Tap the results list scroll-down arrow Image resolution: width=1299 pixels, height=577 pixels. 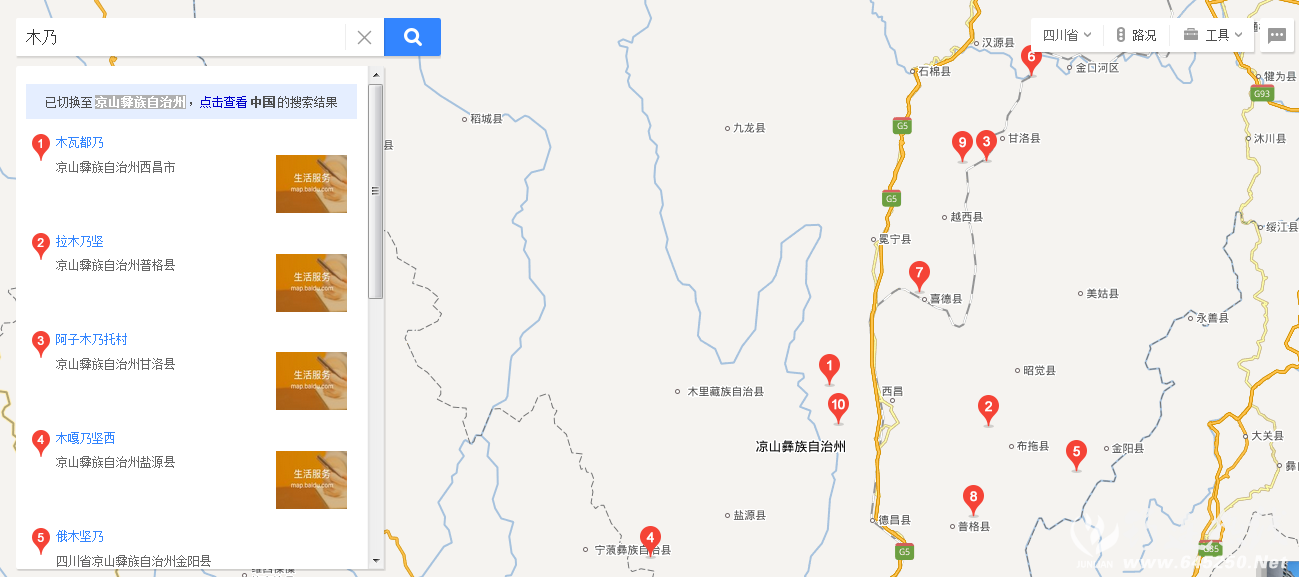pos(376,561)
